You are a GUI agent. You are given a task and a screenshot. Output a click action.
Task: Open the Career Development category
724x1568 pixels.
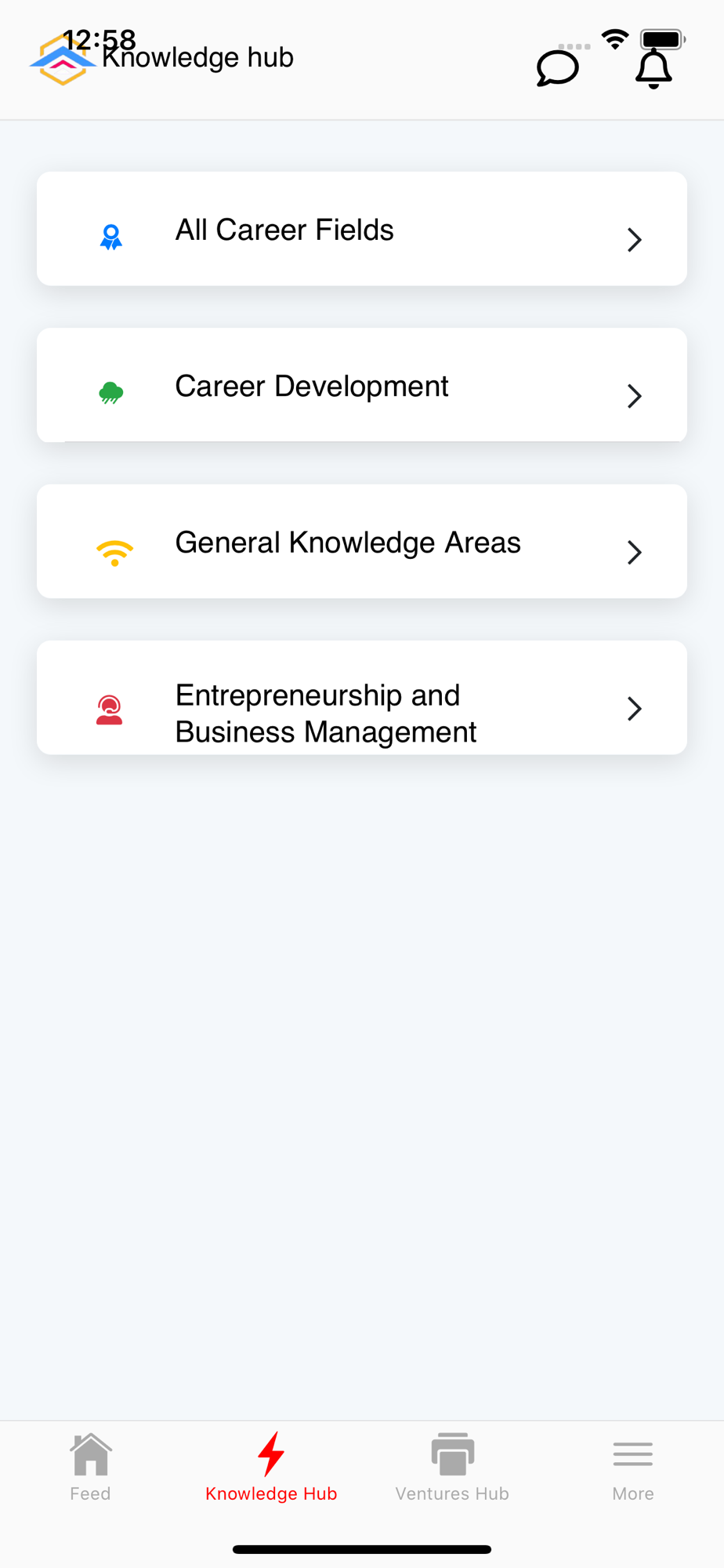pyautogui.click(x=362, y=385)
